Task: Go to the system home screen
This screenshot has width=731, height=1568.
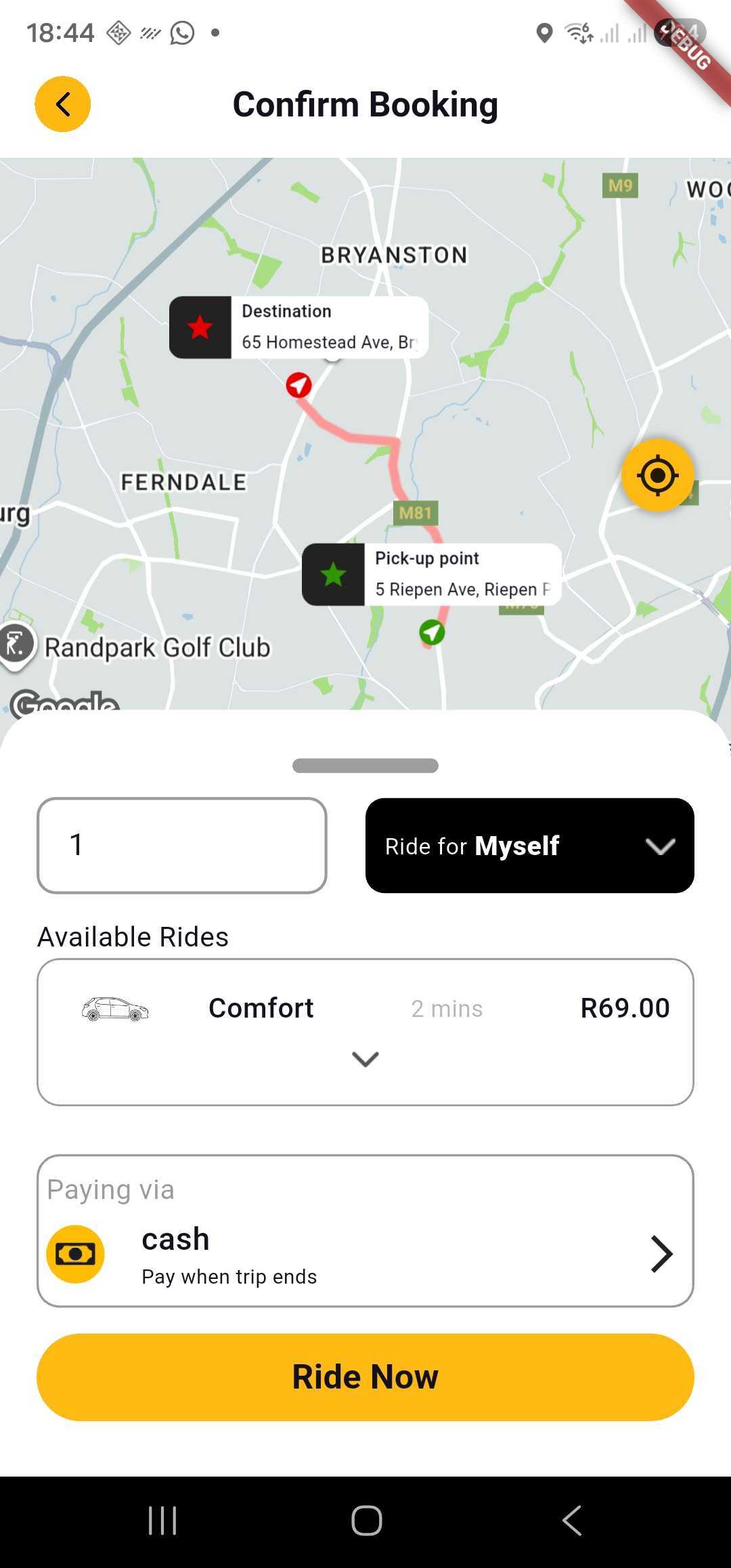Action: [x=366, y=1521]
